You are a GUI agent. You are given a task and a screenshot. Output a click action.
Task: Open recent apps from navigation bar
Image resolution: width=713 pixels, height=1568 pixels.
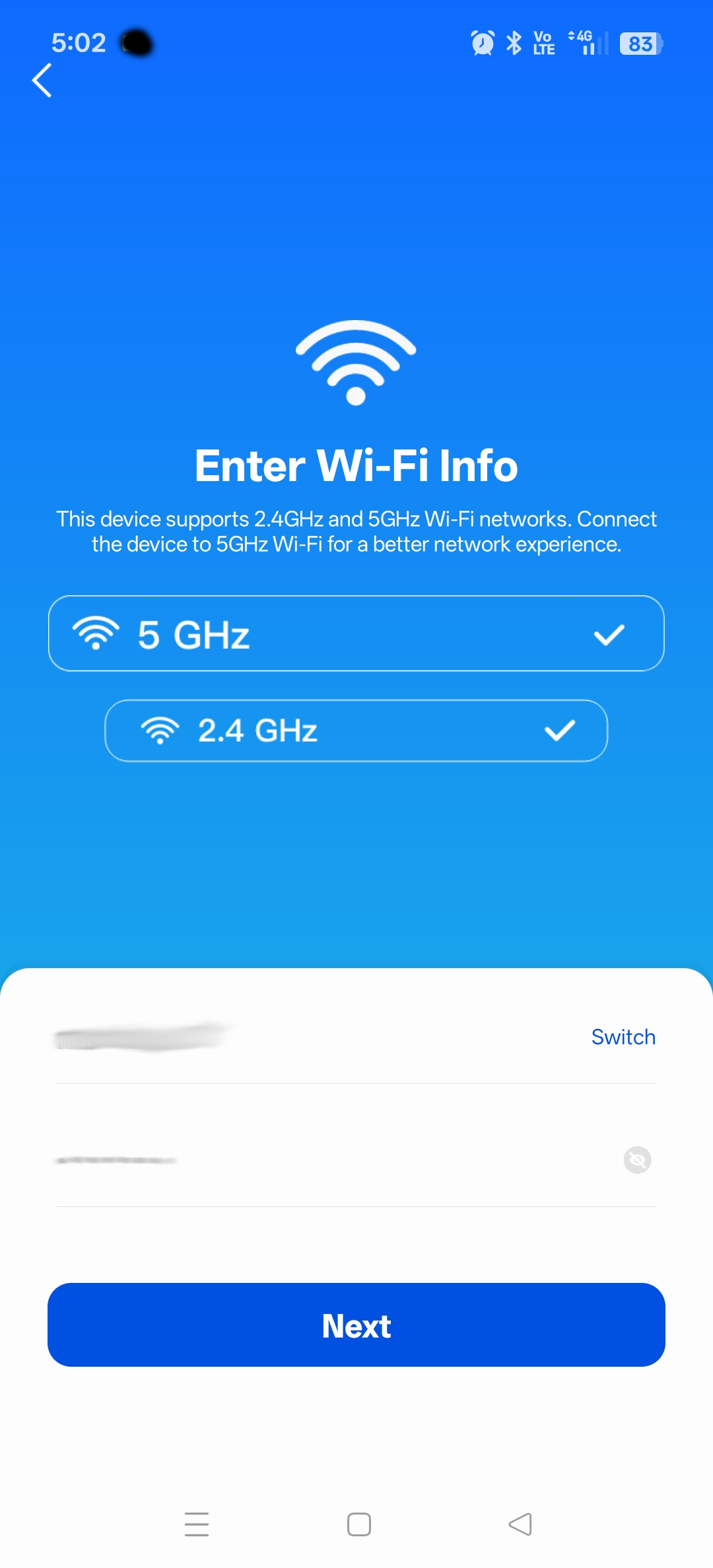[x=197, y=1524]
